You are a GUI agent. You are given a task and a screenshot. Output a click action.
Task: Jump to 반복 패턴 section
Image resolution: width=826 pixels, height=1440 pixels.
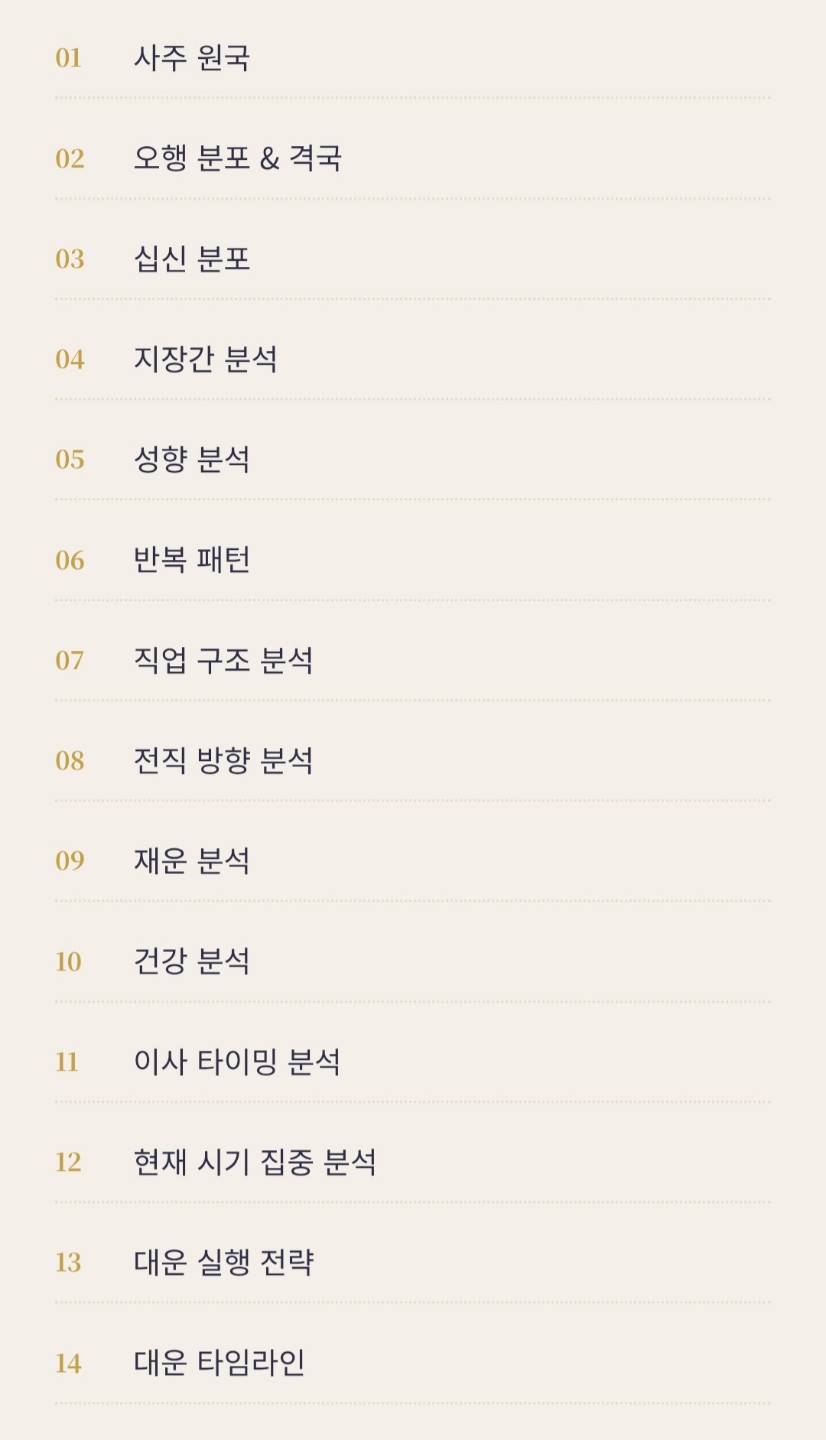tap(191, 560)
